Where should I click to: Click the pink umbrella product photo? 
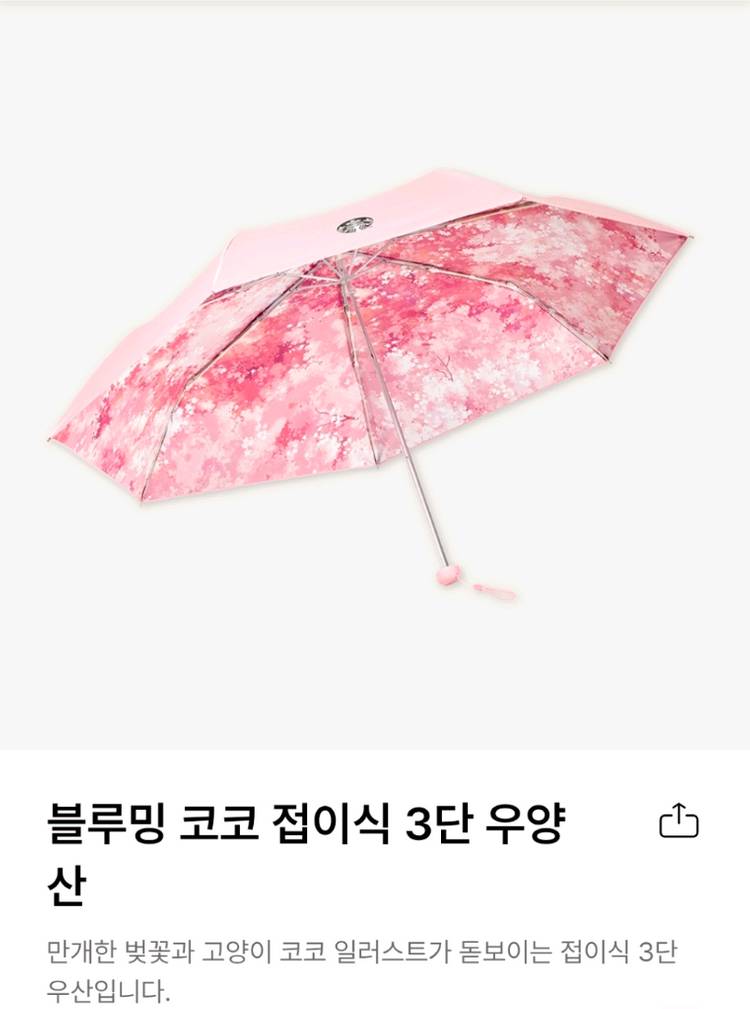coord(370,350)
